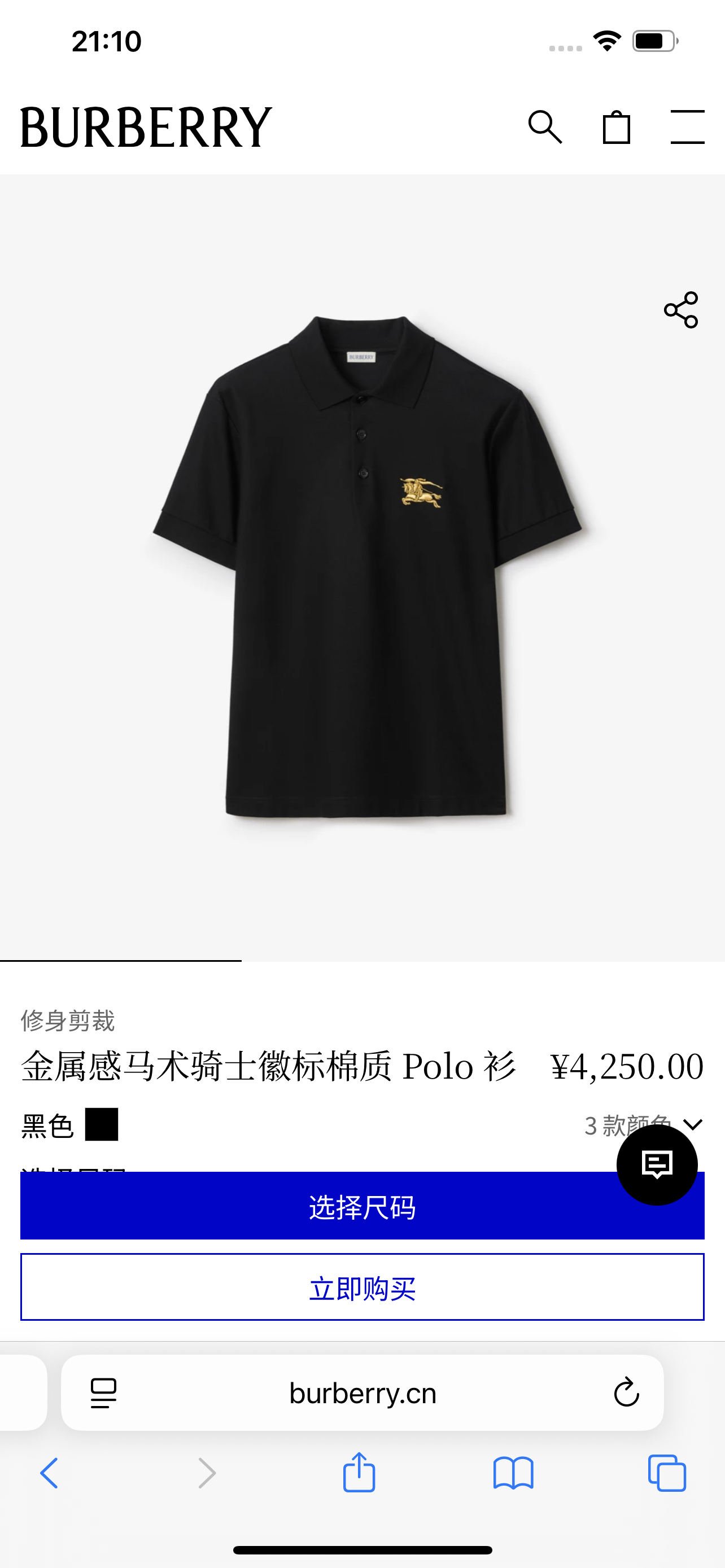This screenshot has height=1568, width=725.
Task: Go back to previous page
Action: [x=49, y=1473]
